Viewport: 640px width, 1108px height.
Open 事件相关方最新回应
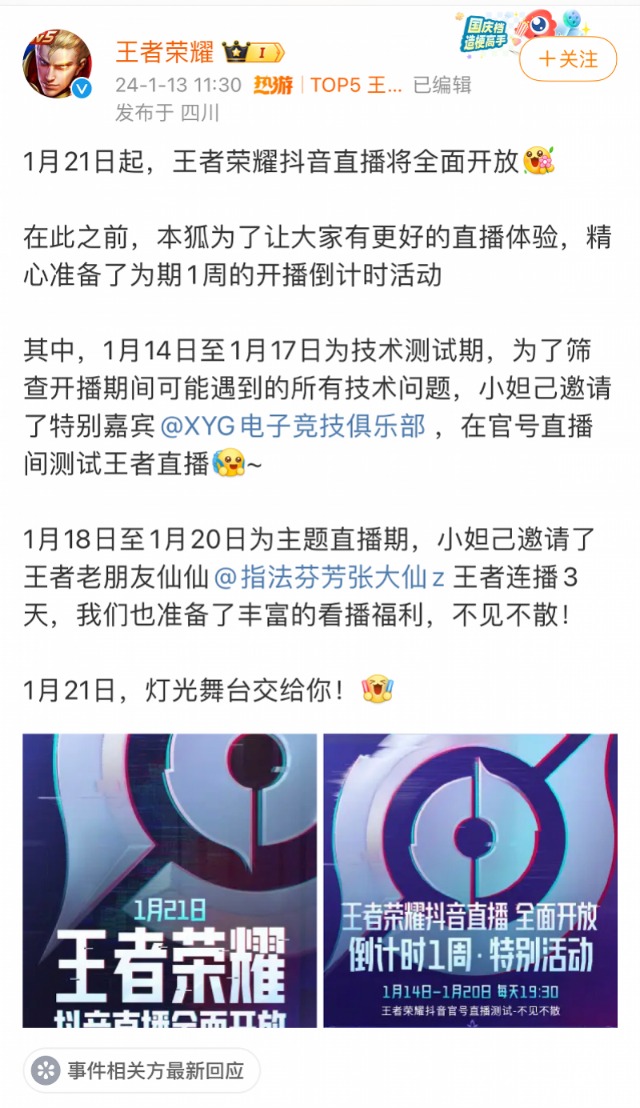tap(142, 1071)
